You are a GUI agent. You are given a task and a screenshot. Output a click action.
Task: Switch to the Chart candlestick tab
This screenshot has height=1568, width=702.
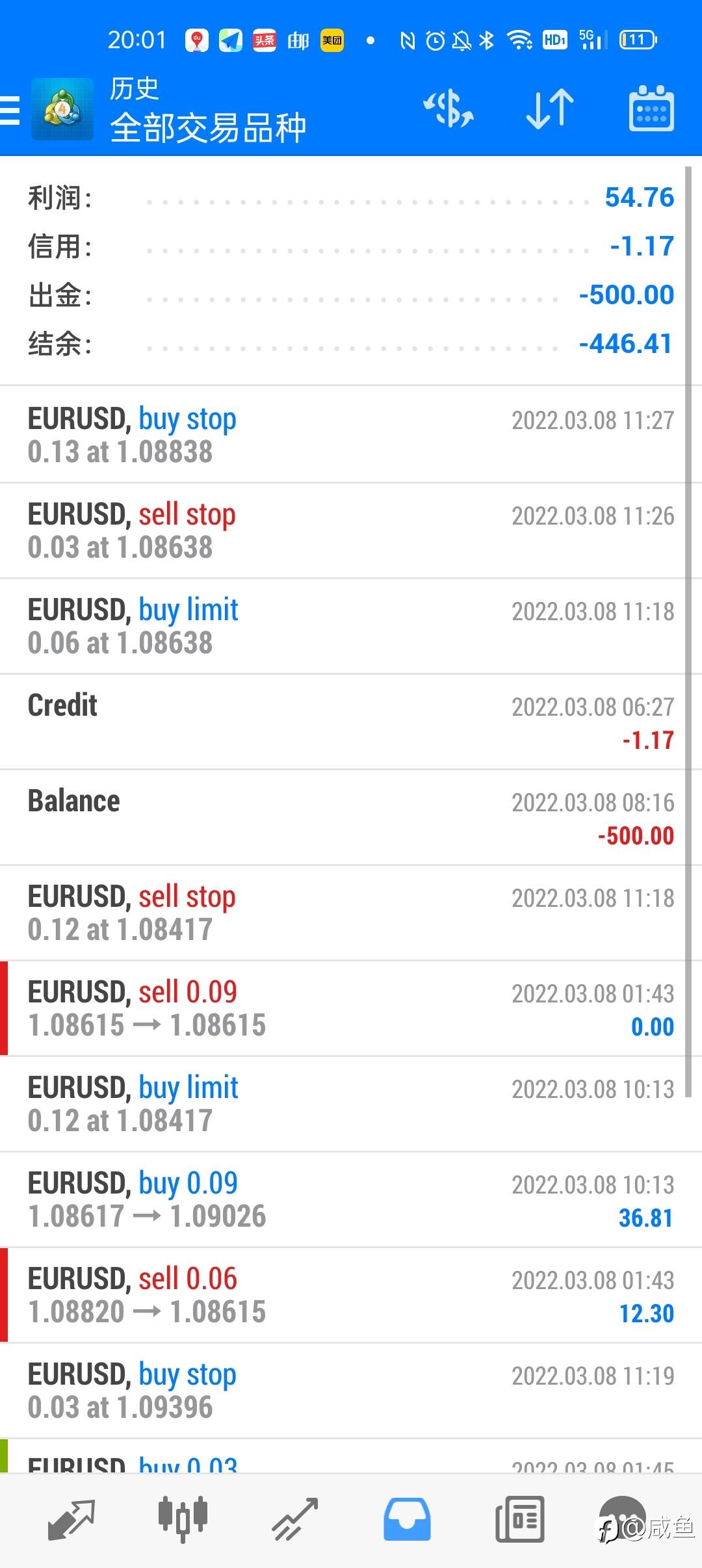pyautogui.click(x=183, y=1520)
